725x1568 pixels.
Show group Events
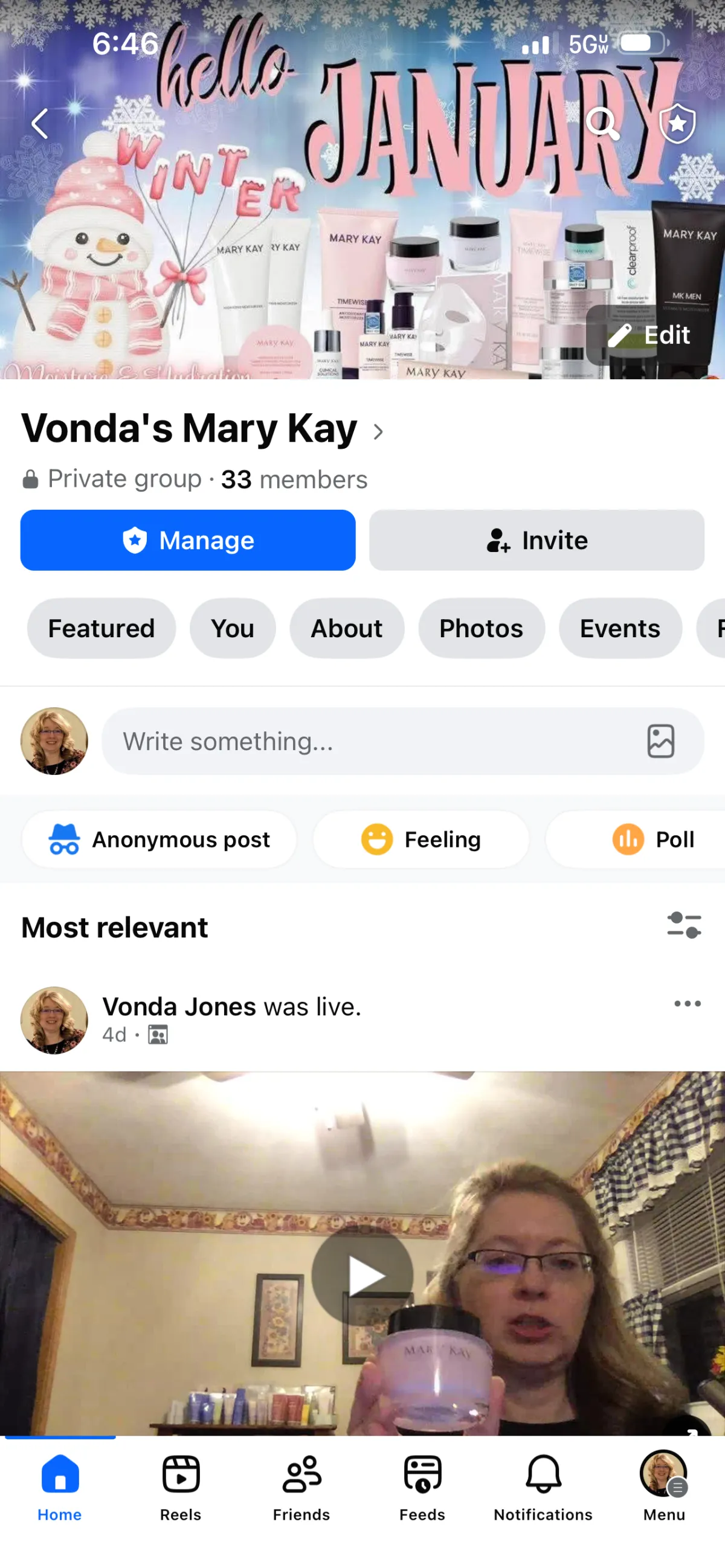point(620,628)
